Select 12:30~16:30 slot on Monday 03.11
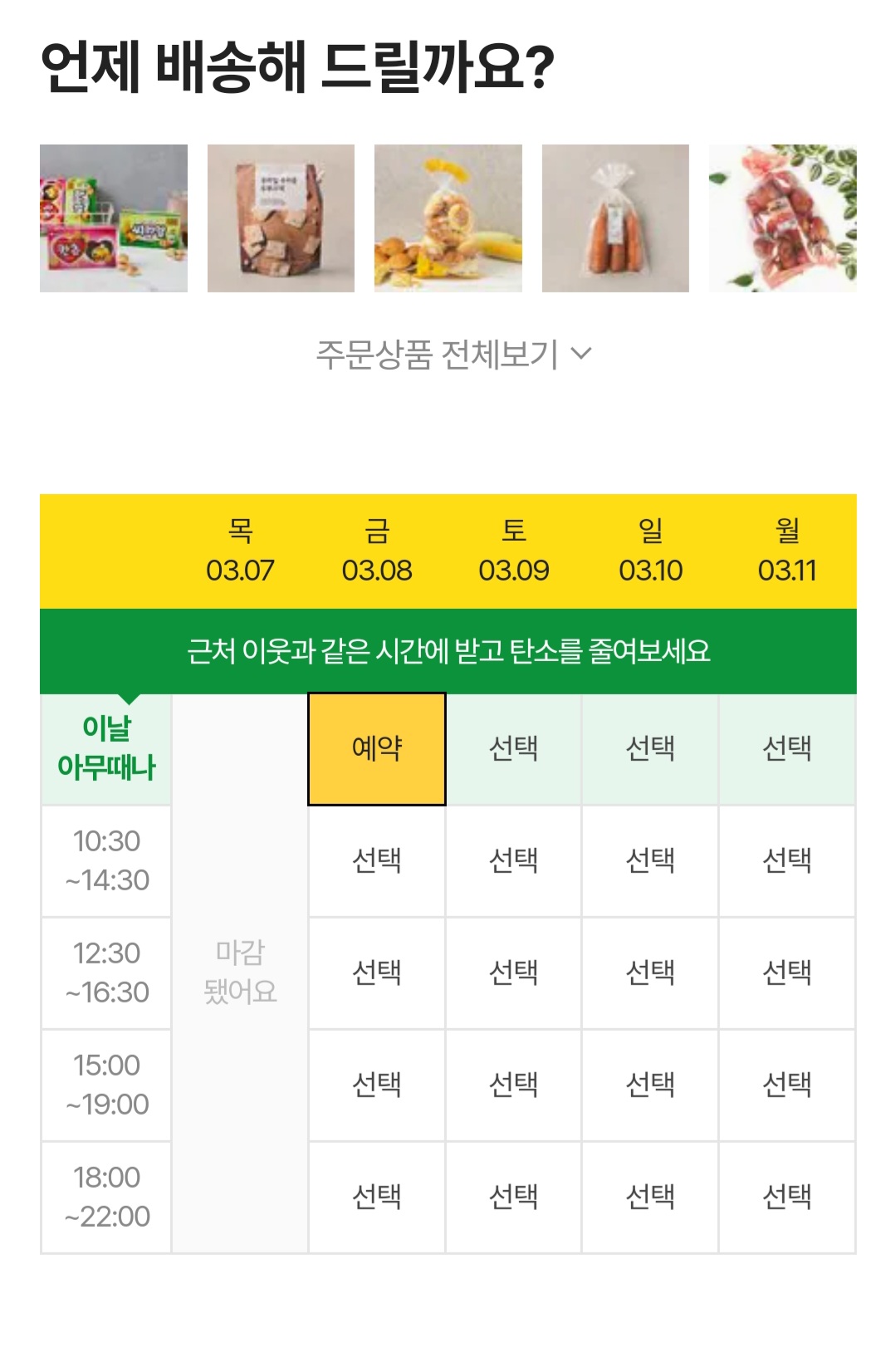 click(x=786, y=973)
